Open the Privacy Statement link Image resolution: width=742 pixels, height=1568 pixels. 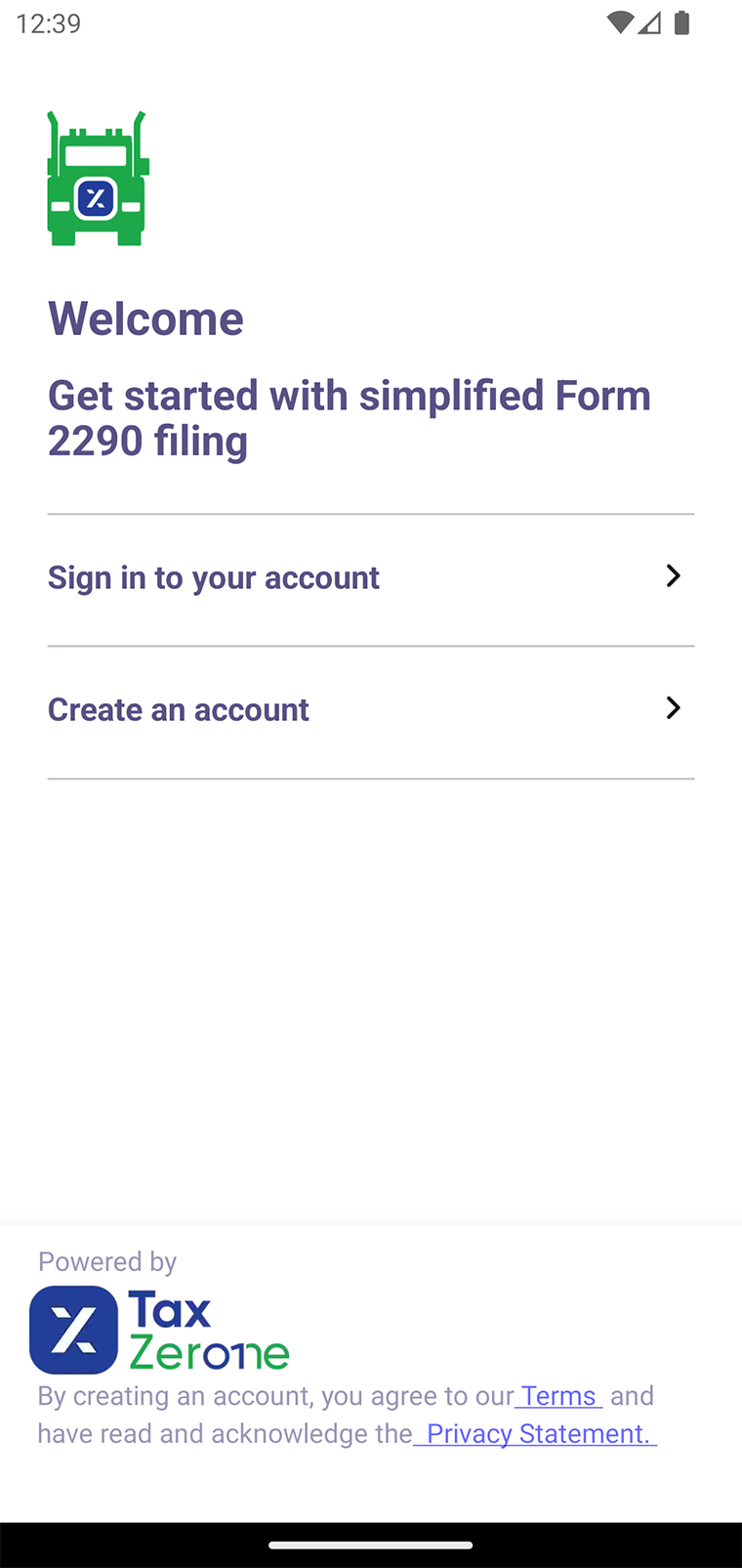coord(534,1433)
